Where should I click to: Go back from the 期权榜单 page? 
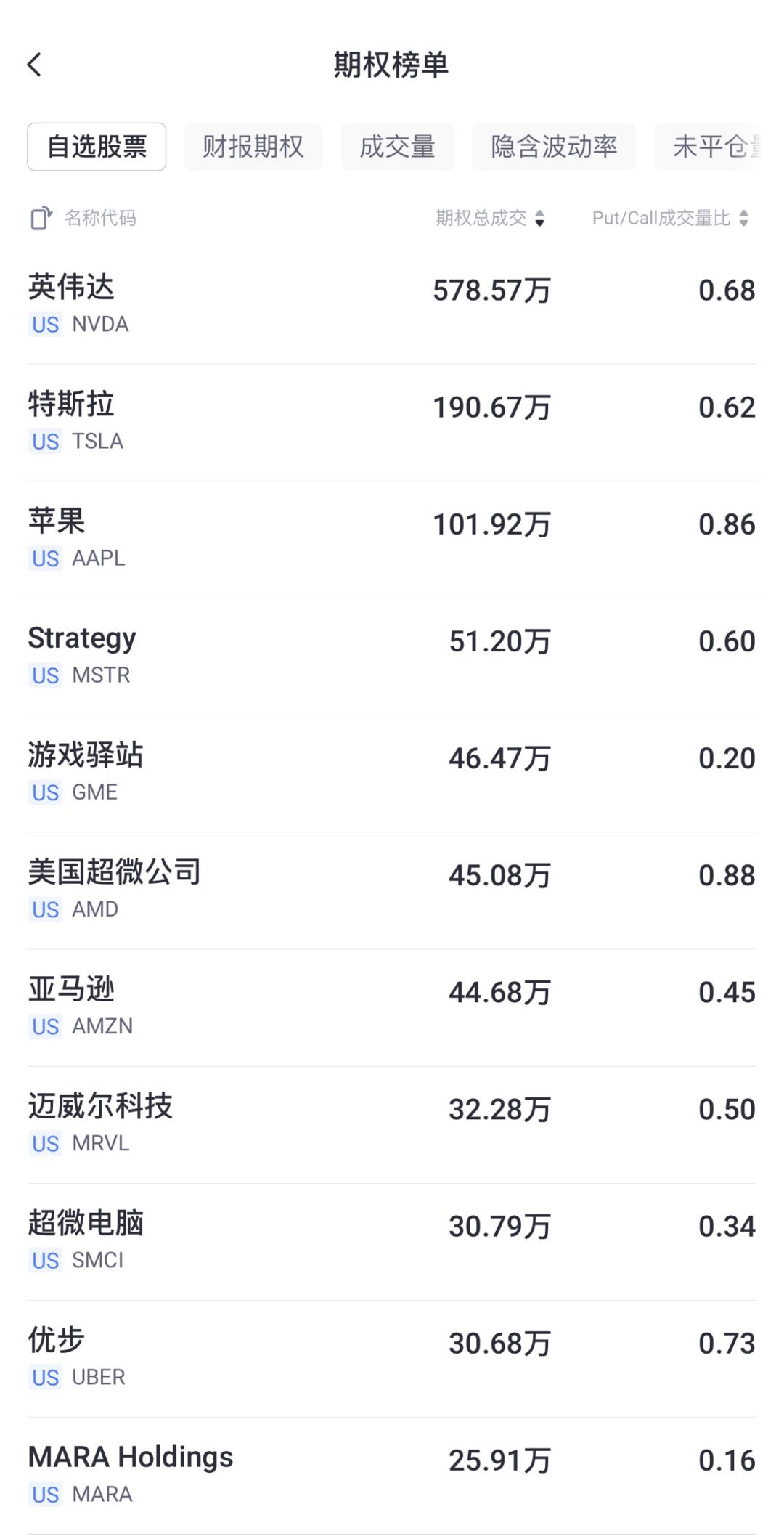pyautogui.click(x=34, y=65)
